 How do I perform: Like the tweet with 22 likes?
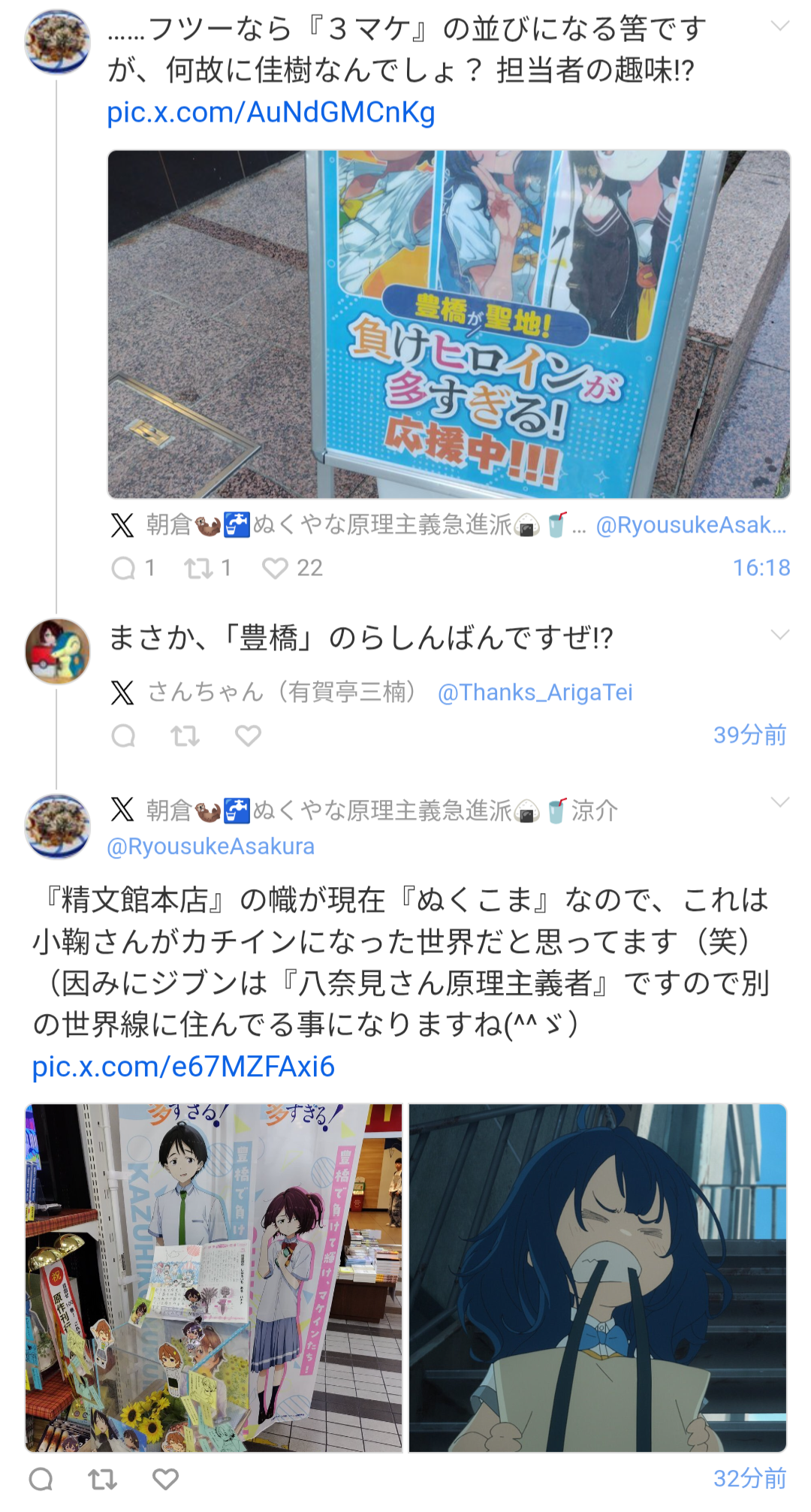pos(275,569)
